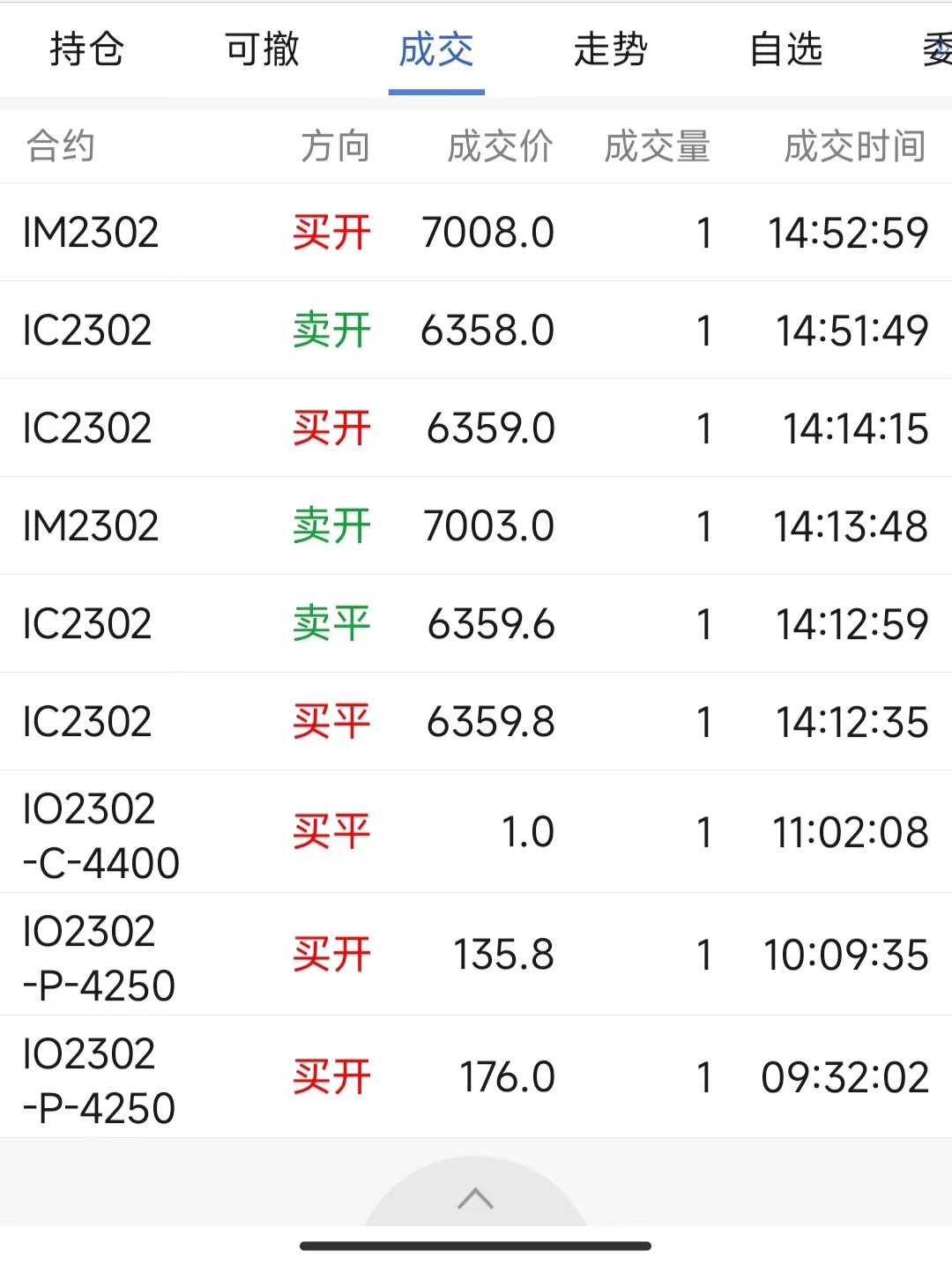Select the IO2302-P-4250 trade priced 135.8
The width and height of the screenshot is (952, 1265).
coord(476,955)
